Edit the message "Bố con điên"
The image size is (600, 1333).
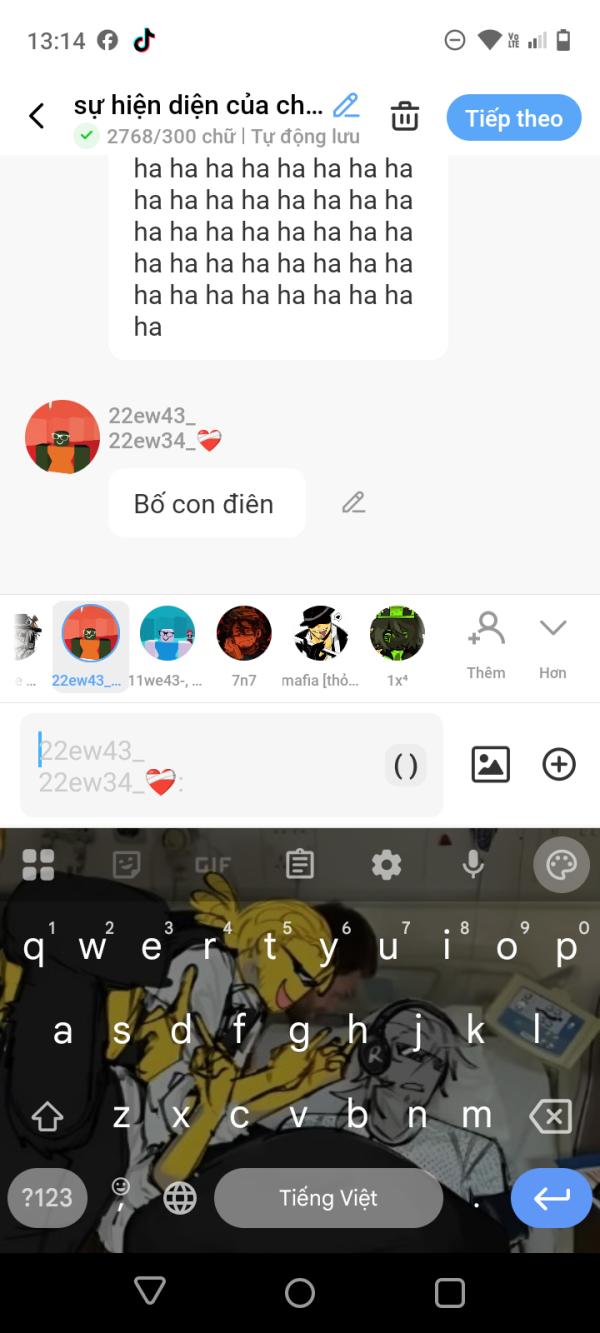click(353, 503)
